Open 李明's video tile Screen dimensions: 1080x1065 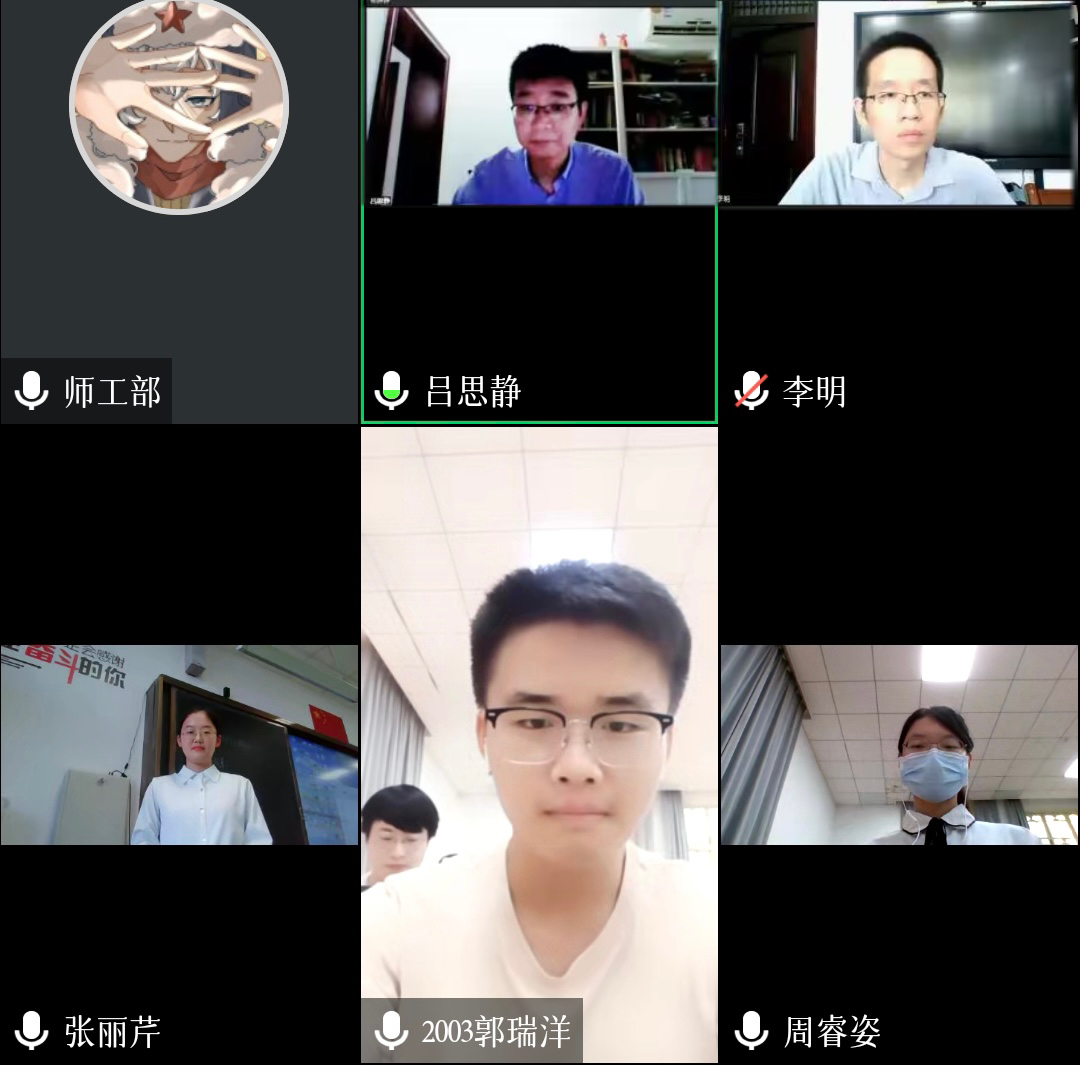pos(899,210)
